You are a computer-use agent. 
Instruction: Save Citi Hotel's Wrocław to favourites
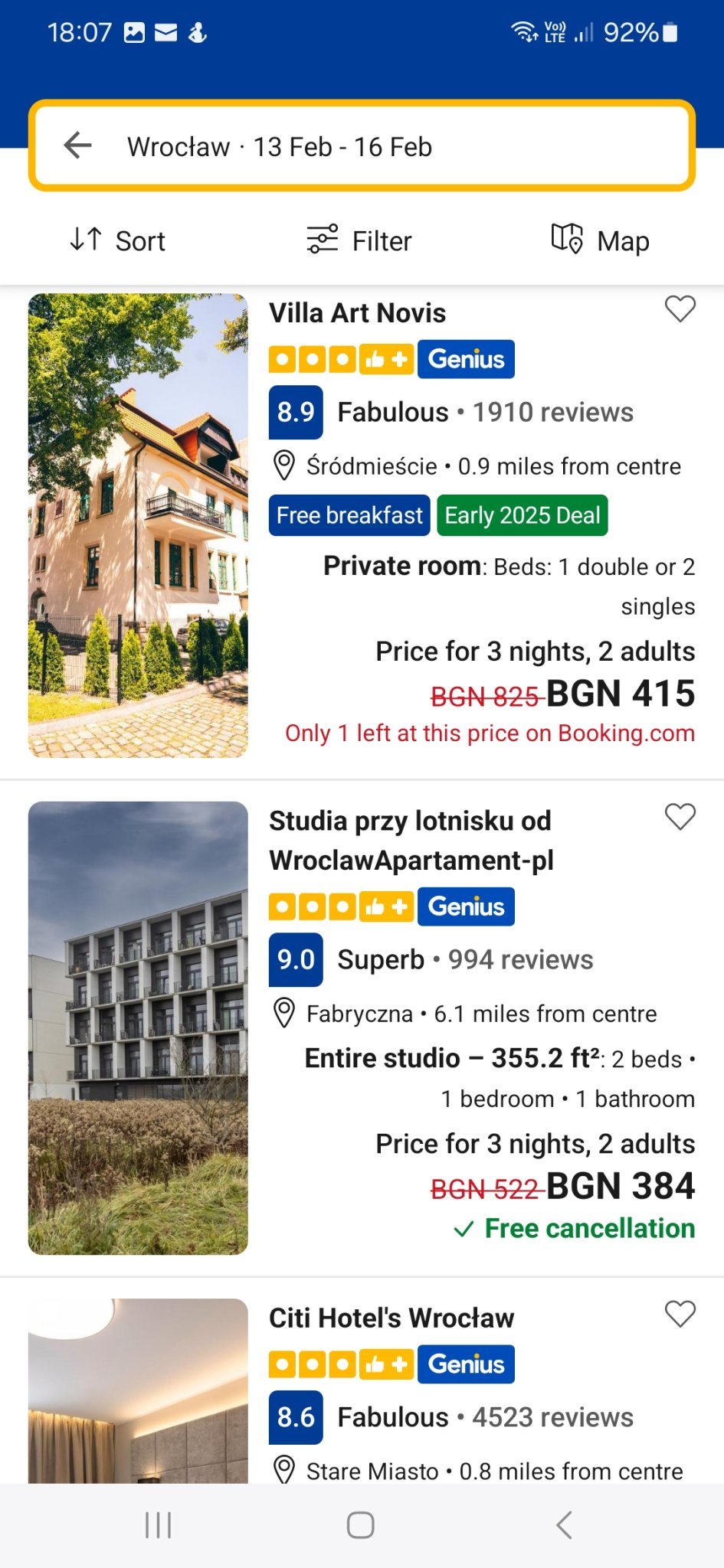pyautogui.click(x=680, y=1314)
